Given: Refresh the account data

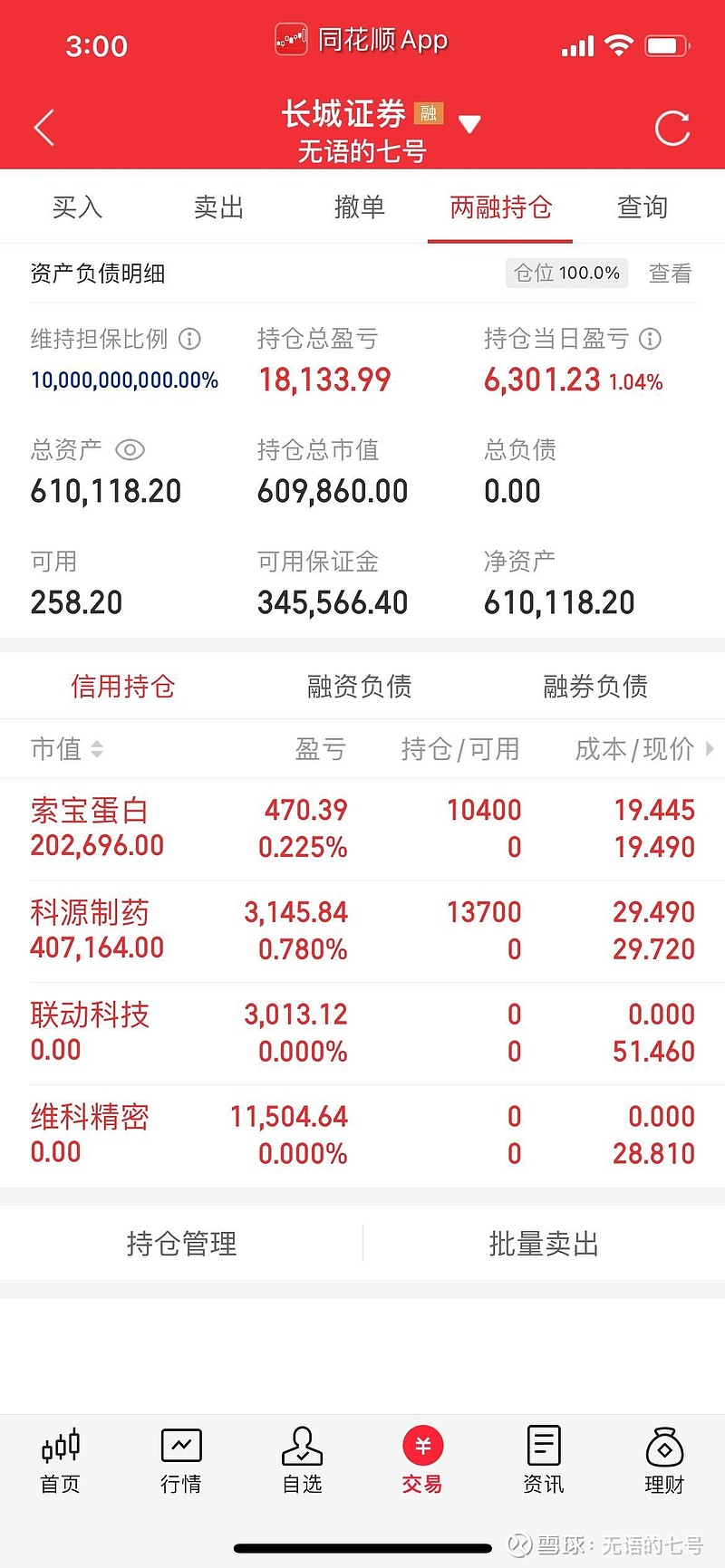Looking at the screenshot, I should point(672,127).
